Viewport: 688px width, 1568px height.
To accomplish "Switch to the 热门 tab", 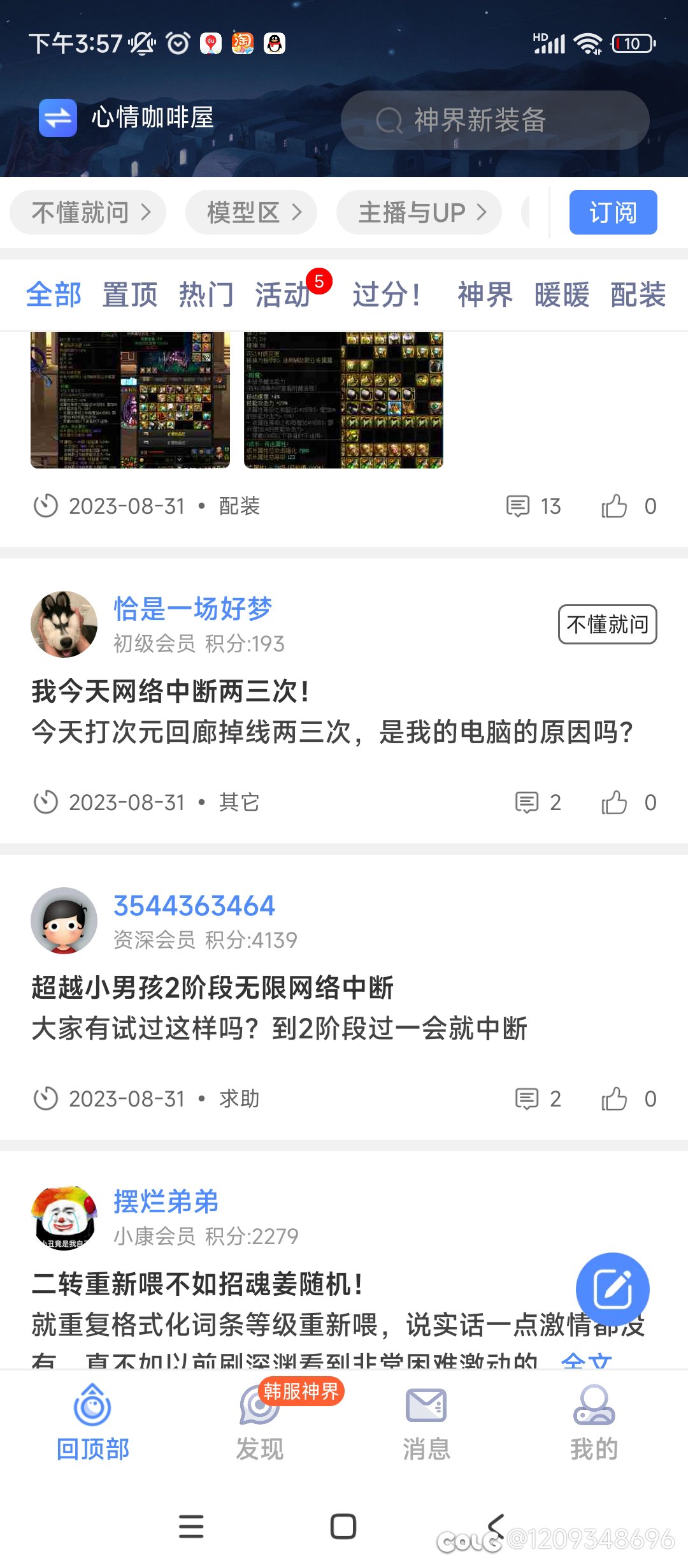I will pos(206,295).
